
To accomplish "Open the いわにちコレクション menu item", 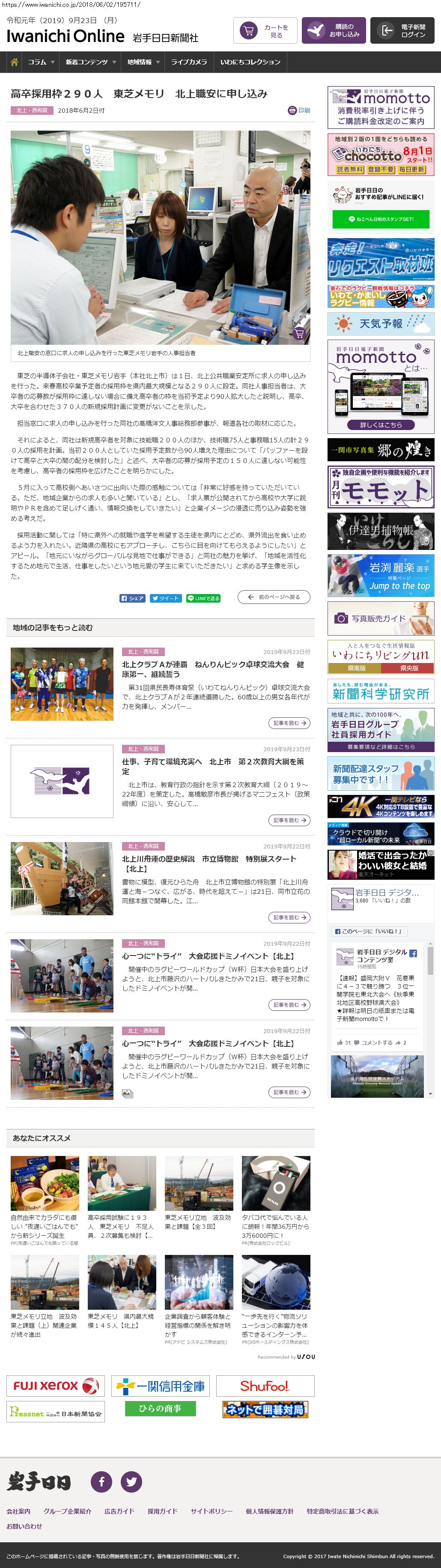I will [x=250, y=62].
